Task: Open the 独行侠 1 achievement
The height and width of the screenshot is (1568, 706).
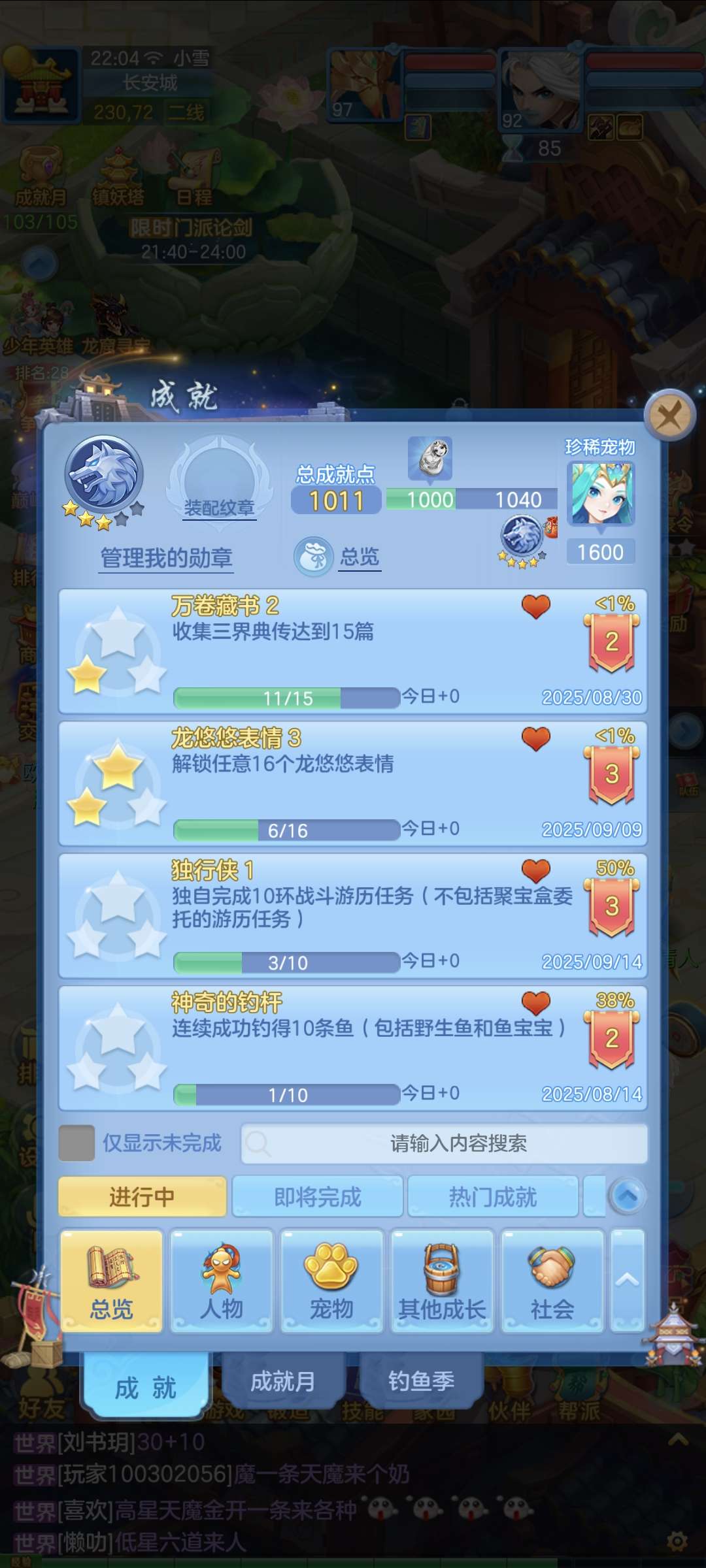Action: [x=353, y=915]
